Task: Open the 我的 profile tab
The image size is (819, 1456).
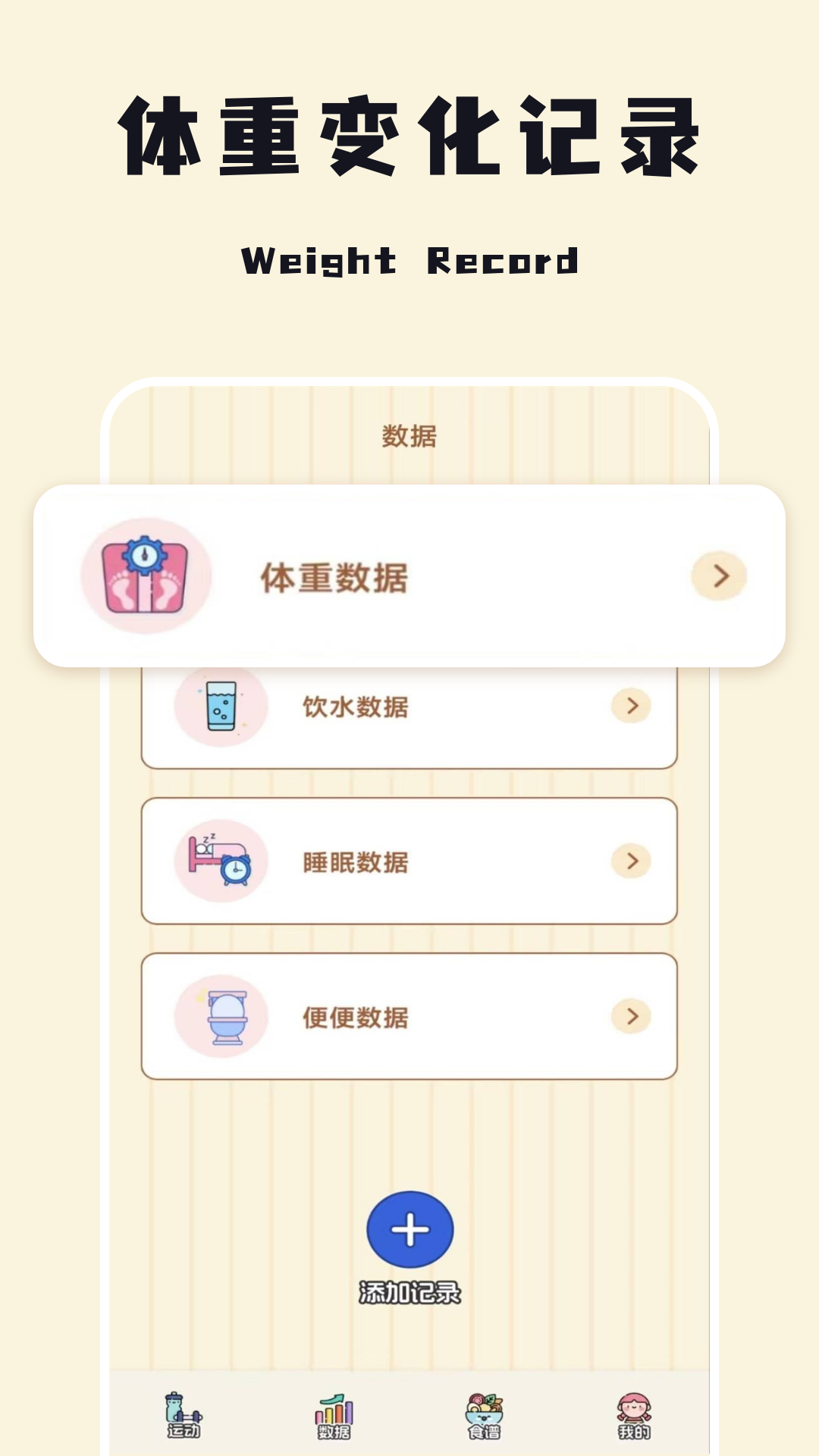Action: point(635,1410)
